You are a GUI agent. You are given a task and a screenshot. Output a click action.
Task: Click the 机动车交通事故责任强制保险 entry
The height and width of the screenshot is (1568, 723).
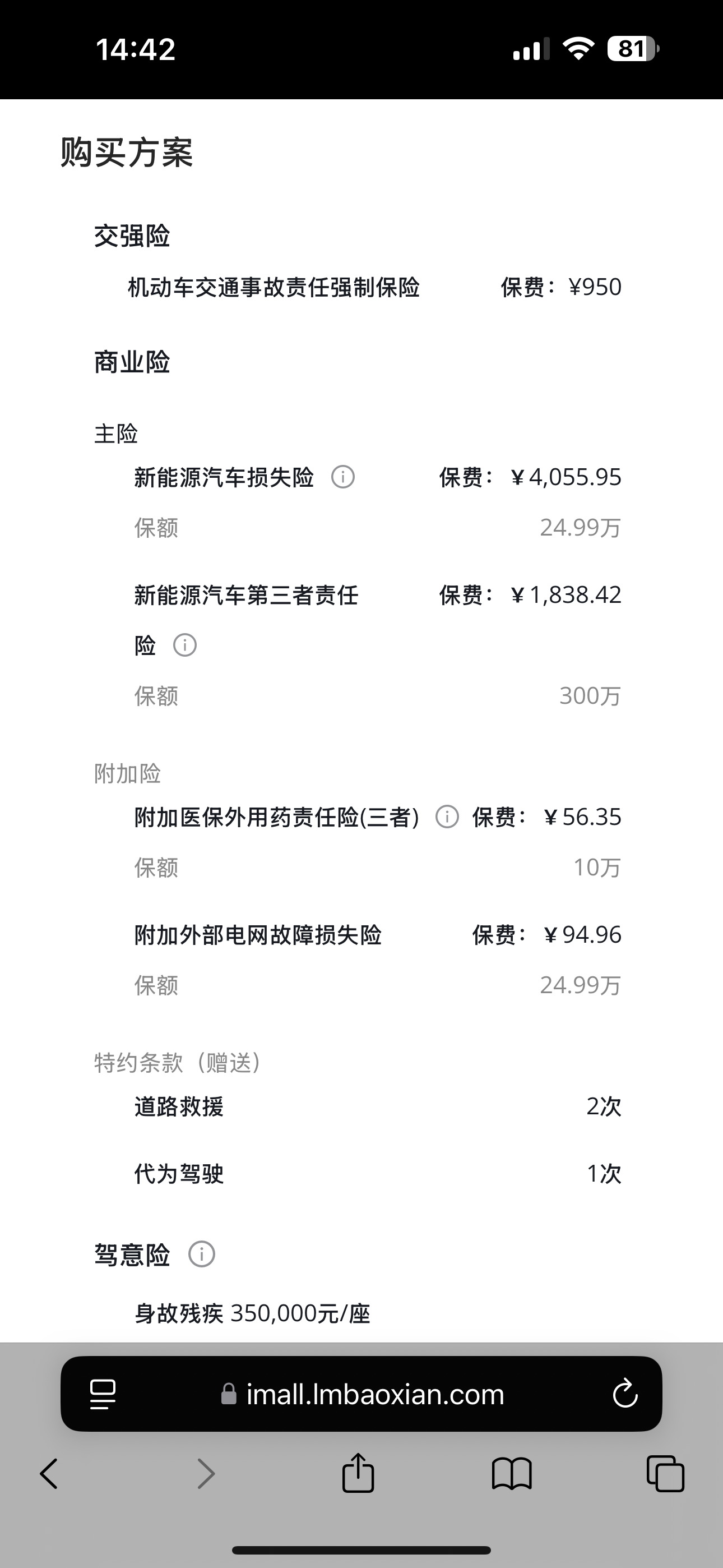275,287
